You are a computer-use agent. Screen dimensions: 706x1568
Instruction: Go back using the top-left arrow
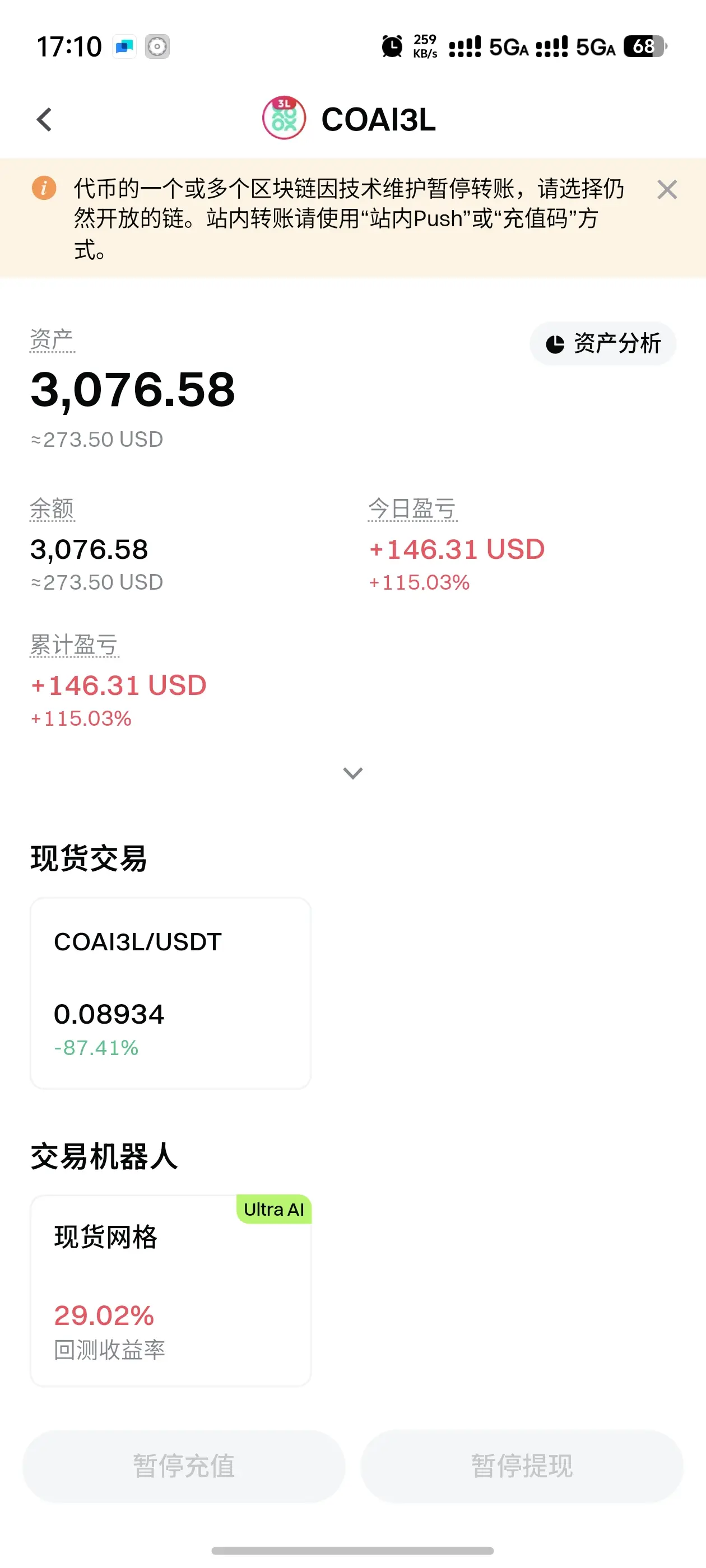[x=44, y=119]
